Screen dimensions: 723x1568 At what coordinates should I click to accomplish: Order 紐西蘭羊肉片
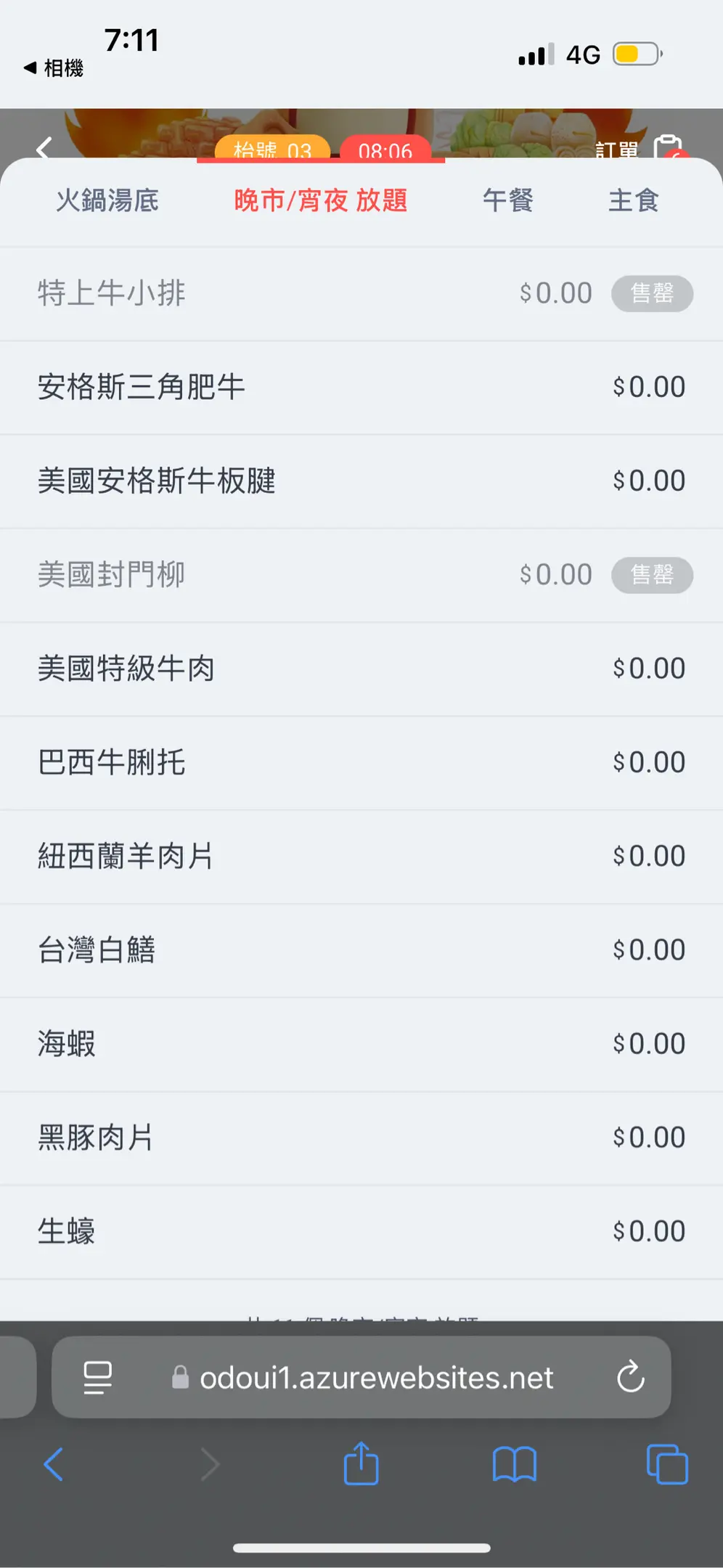(x=361, y=857)
